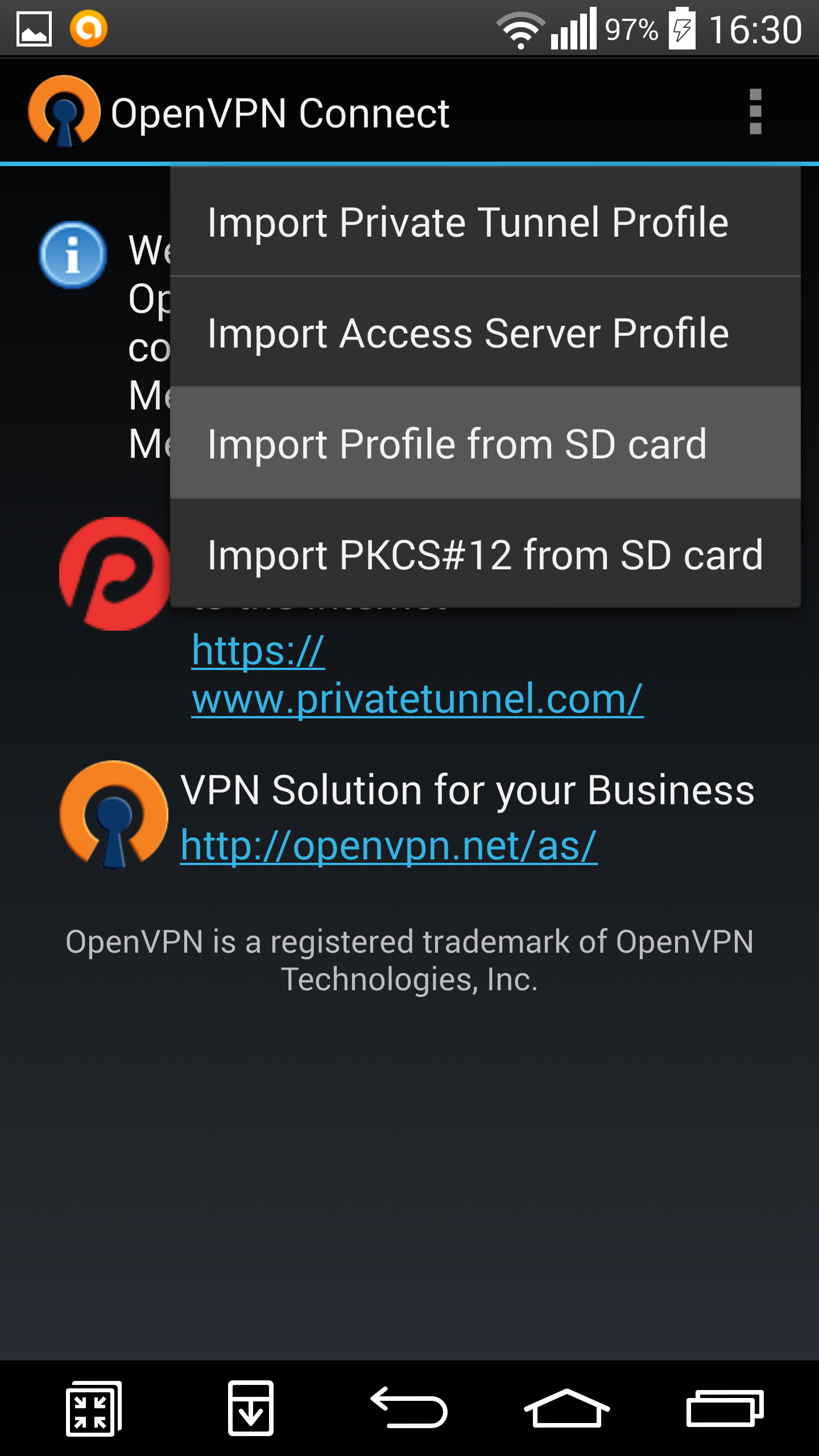Go back using the navigation bar
This screenshot has height=1456, width=819.
point(409,1408)
